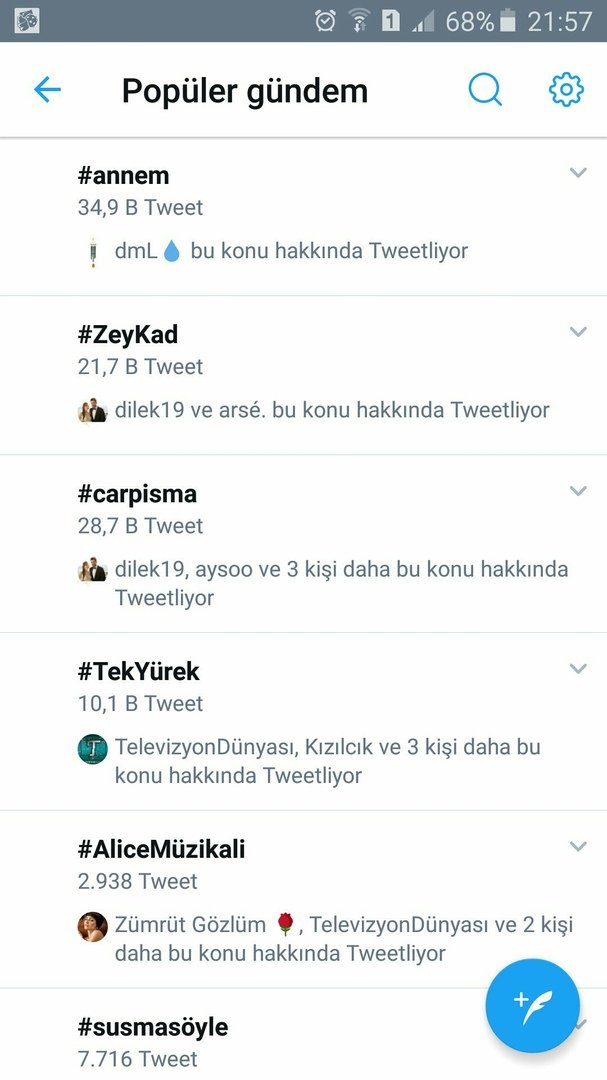Compose a new tweet
Image resolution: width=607 pixels, height=1080 pixels.
532,1005
